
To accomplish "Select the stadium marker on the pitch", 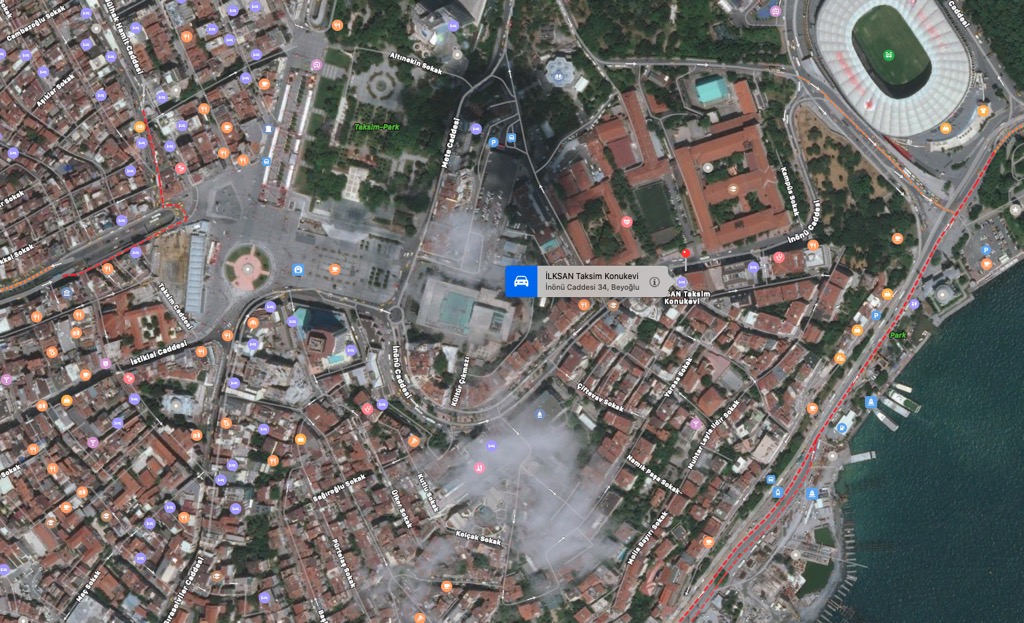I will point(889,53).
